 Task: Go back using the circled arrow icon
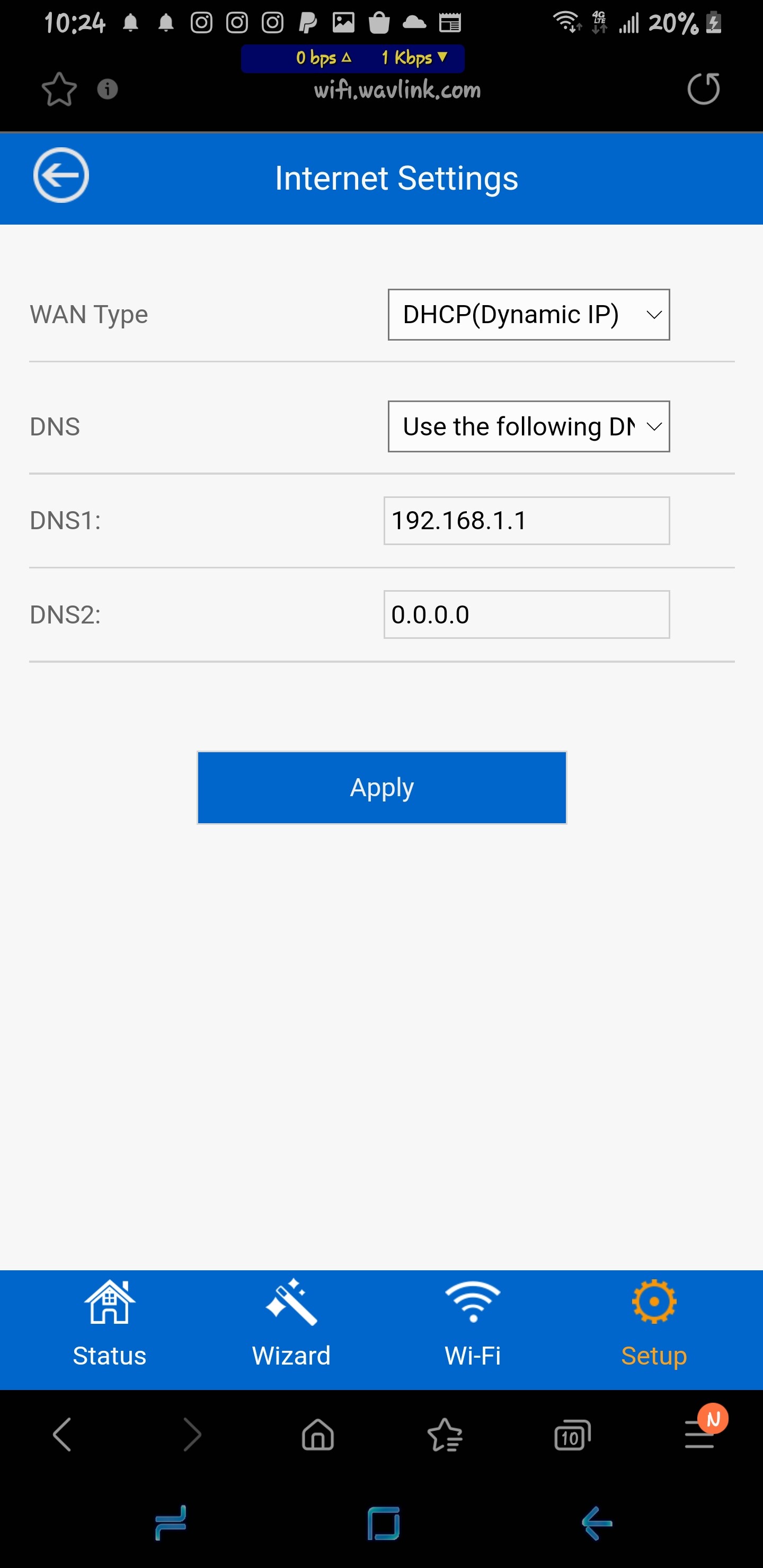pos(61,175)
